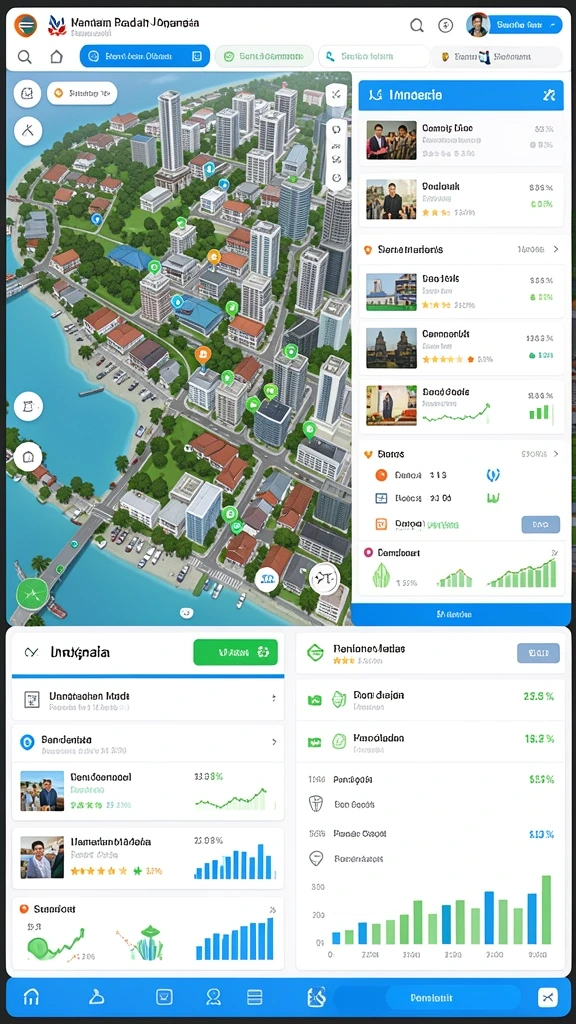Tap the wide blue button in the bottom bar

click(431, 997)
